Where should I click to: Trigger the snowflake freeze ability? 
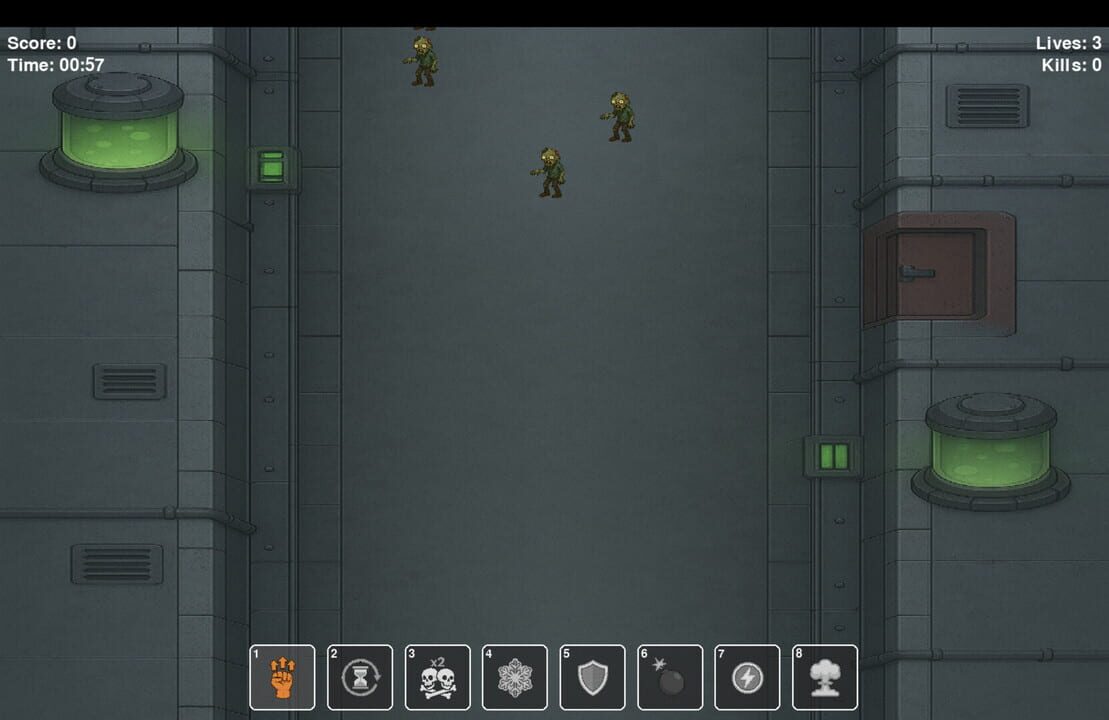point(515,677)
